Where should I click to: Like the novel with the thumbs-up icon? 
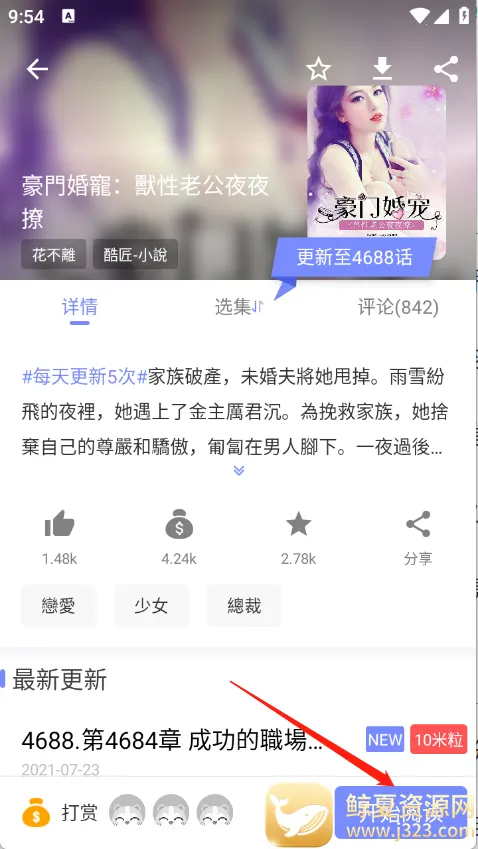60,524
